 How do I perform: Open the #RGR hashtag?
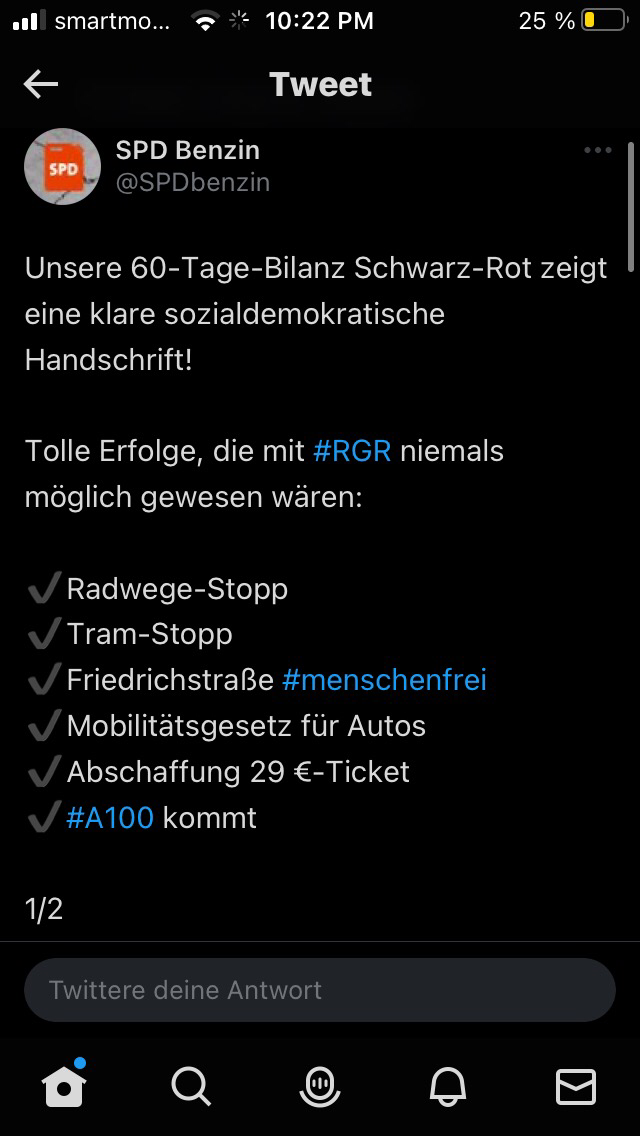pyautogui.click(x=351, y=451)
